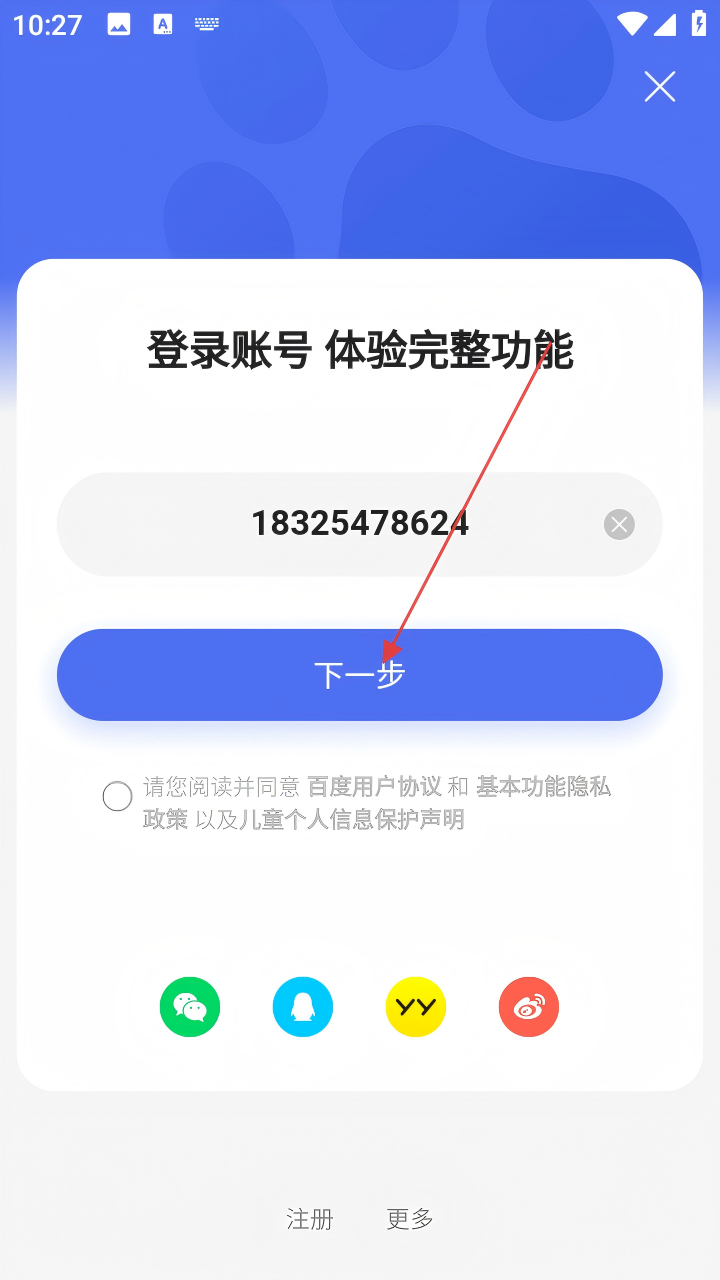Log in with WeChat
The height and width of the screenshot is (1280, 720).
190,1006
